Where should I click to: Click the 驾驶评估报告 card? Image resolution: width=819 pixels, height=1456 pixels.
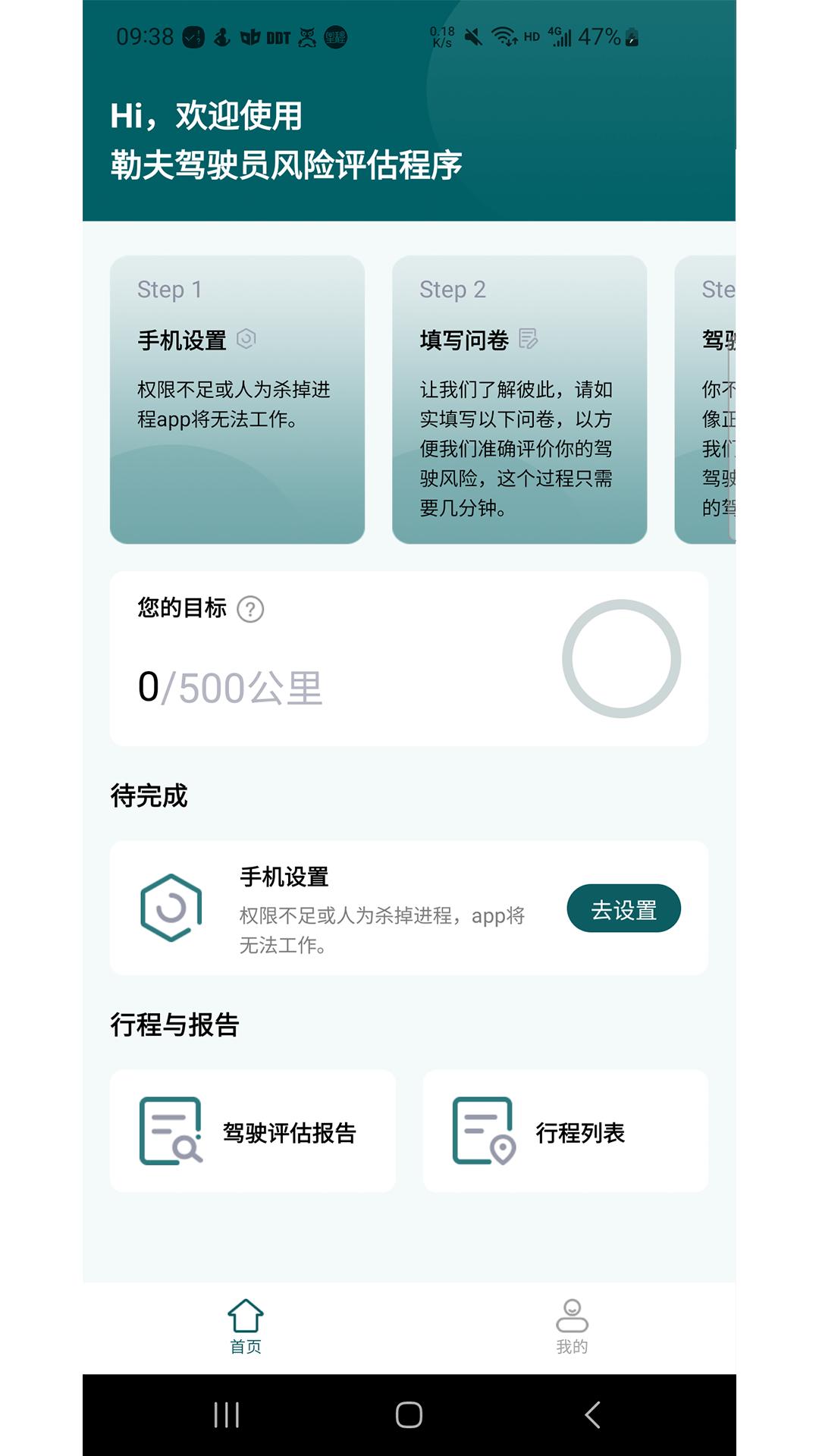click(x=254, y=1130)
